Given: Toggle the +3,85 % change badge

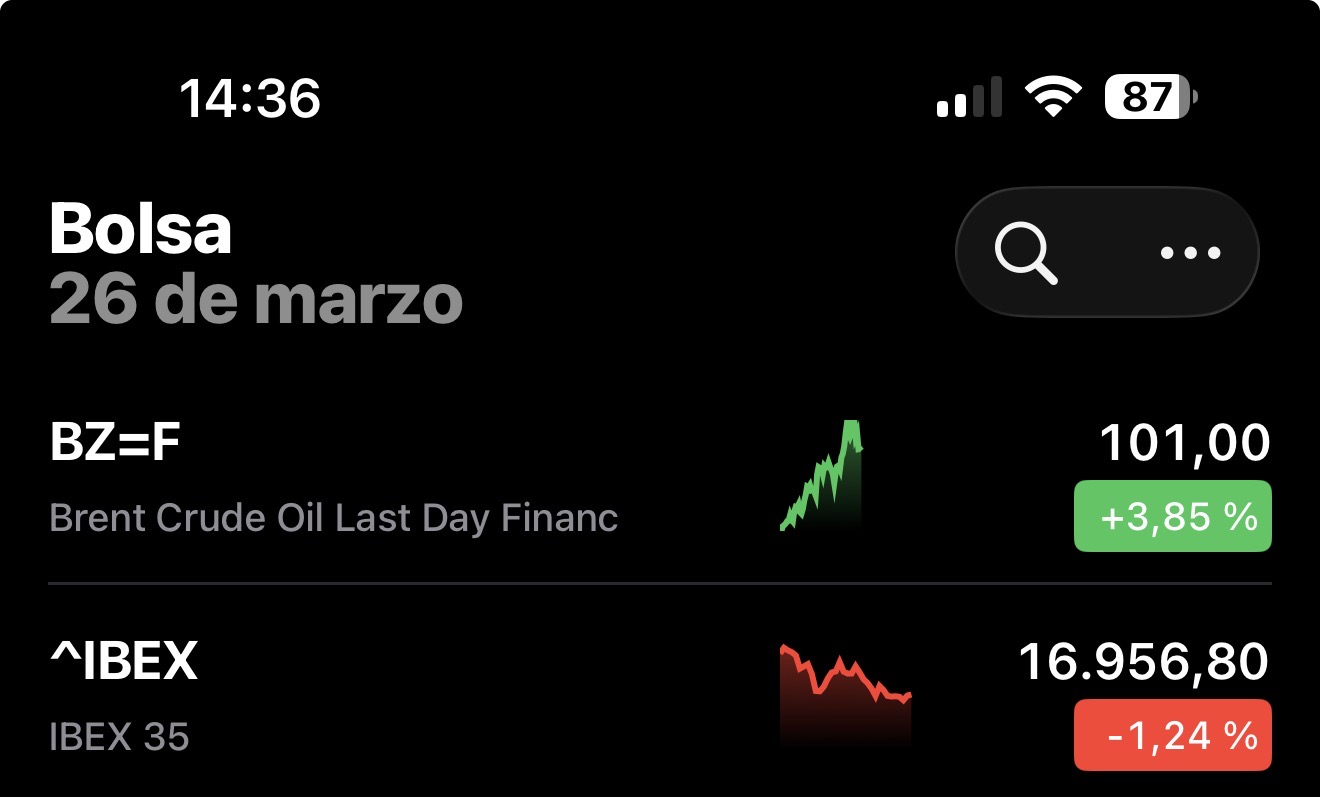Looking at the screenshot, I should coord(1172,517).
